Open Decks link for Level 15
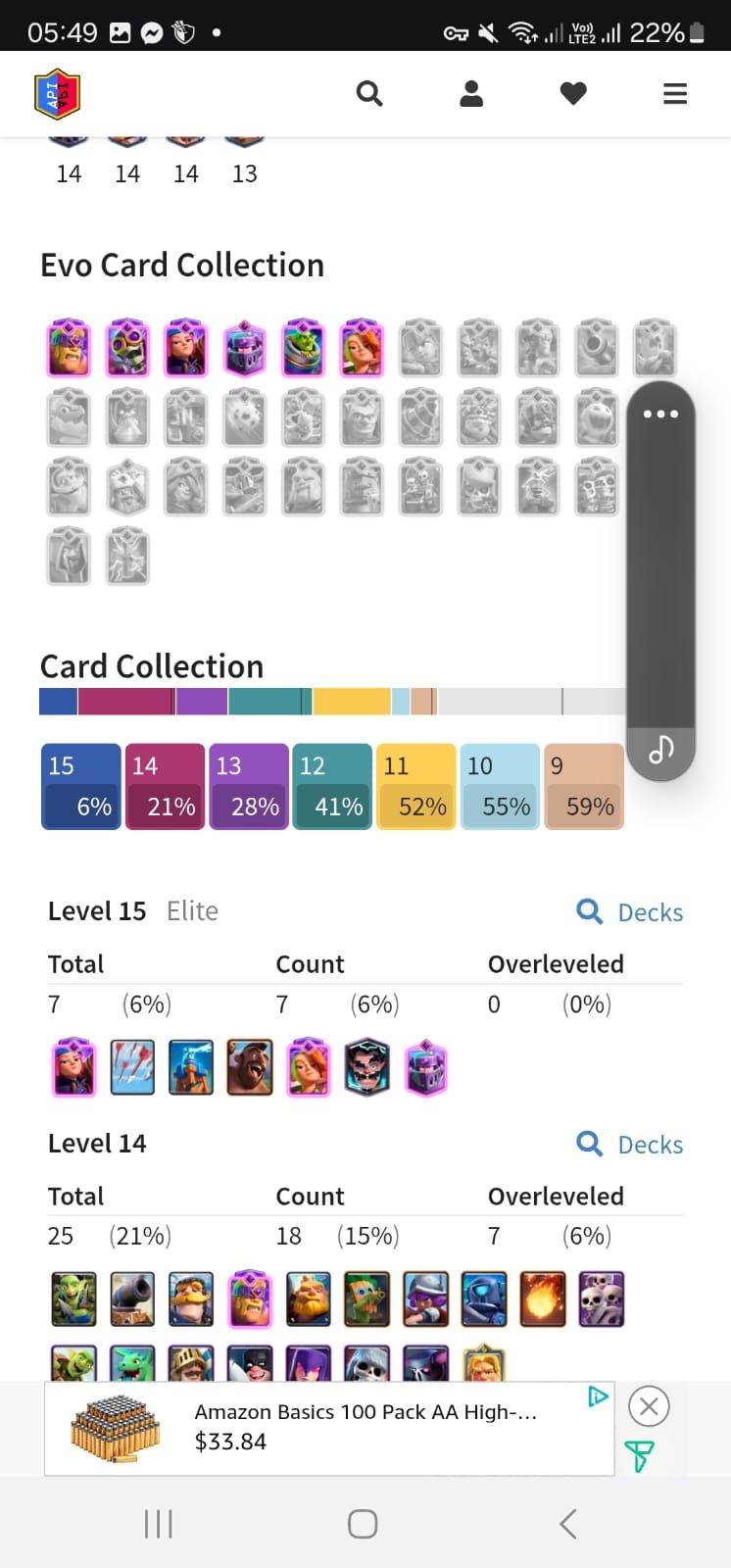 (630, 912)
